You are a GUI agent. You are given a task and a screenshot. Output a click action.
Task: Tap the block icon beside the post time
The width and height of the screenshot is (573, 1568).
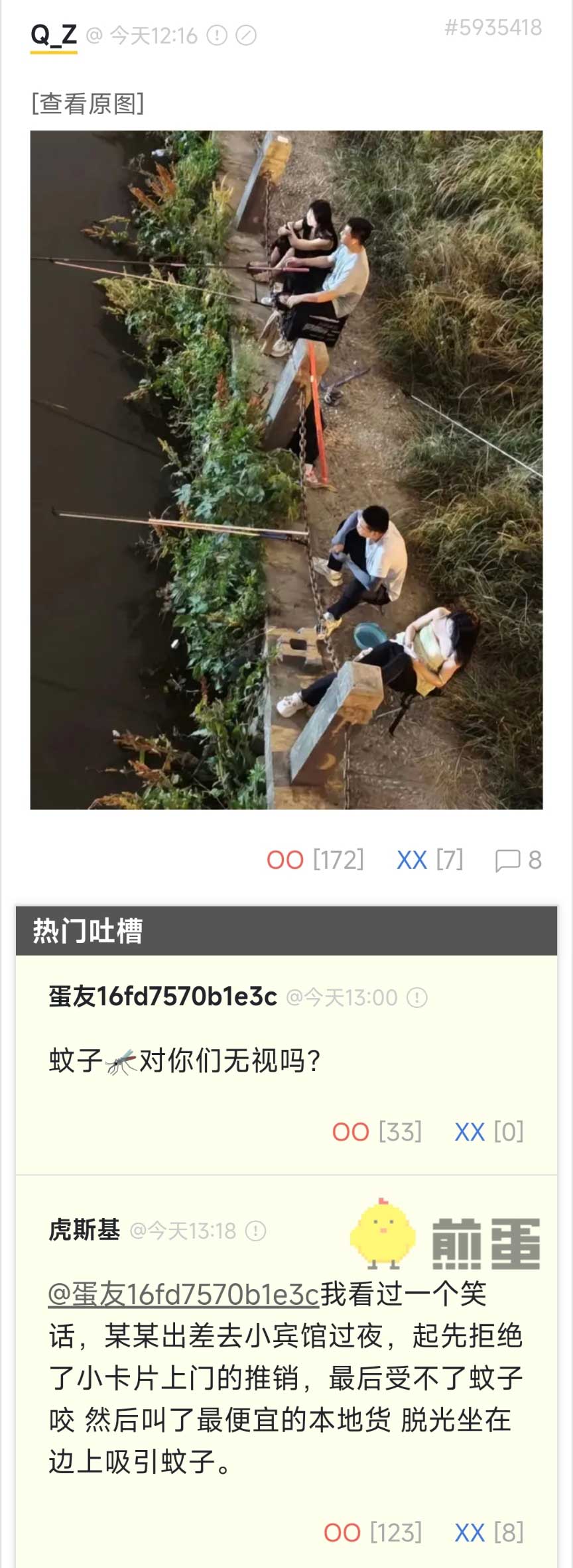click(246, 35)
